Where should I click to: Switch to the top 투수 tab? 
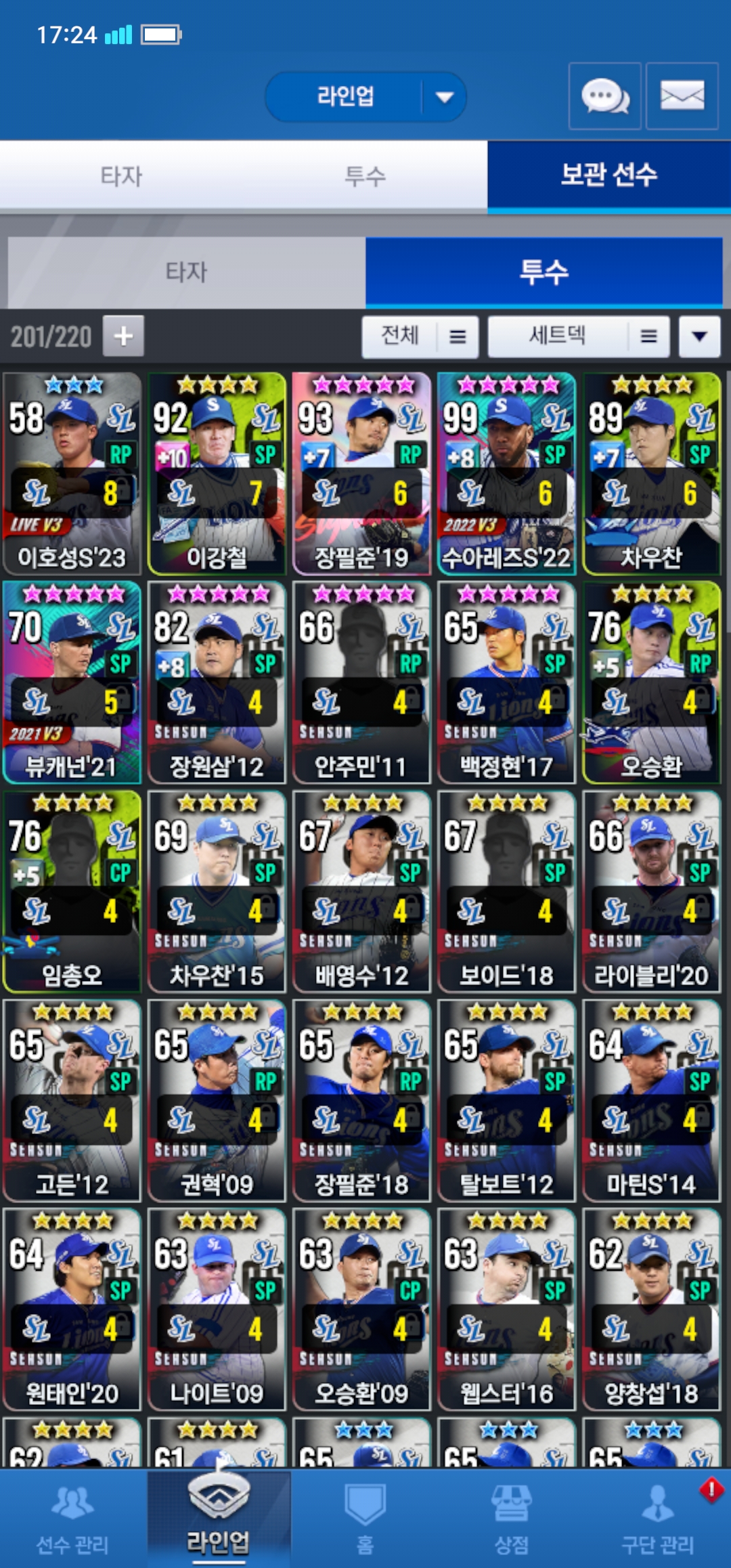click(365, 176)
